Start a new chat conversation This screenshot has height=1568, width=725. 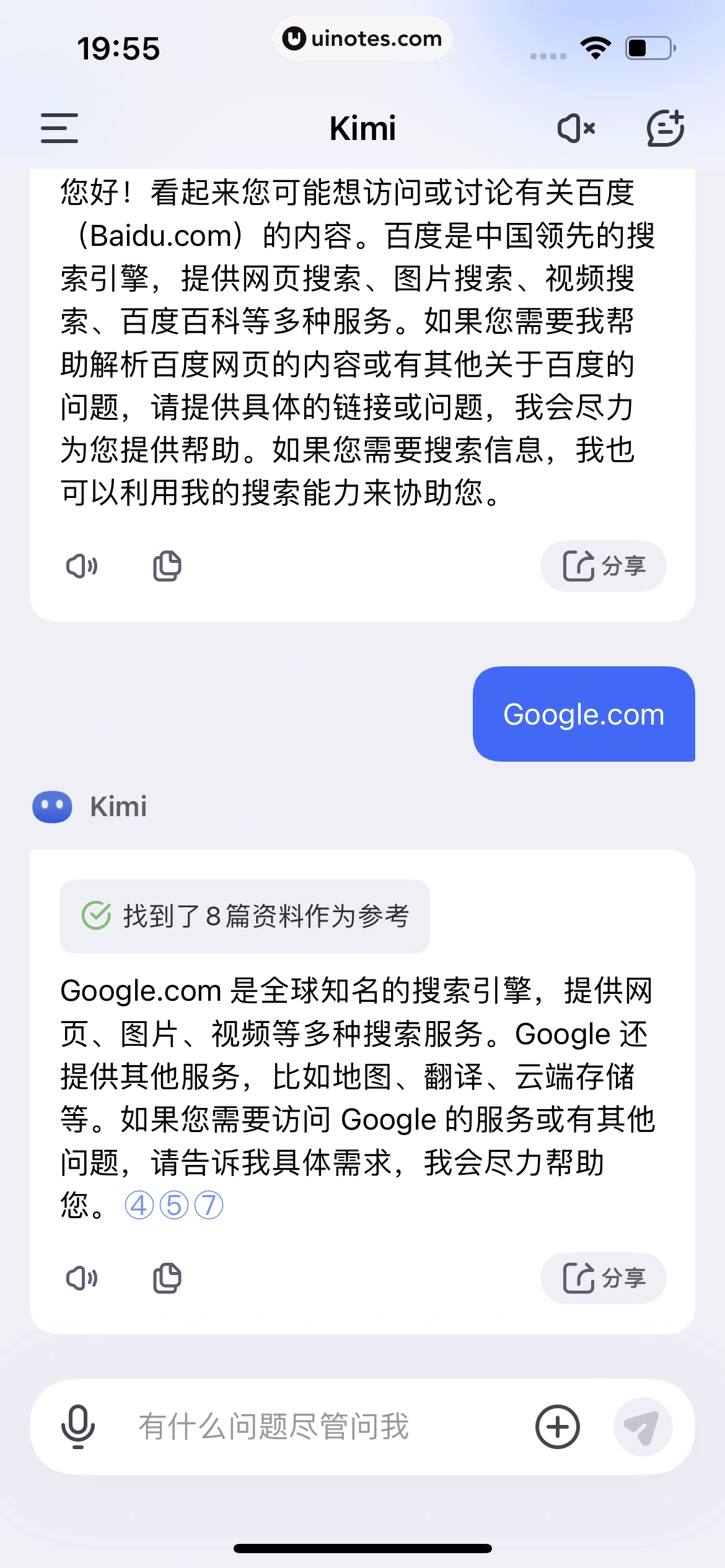pos(666,128)
